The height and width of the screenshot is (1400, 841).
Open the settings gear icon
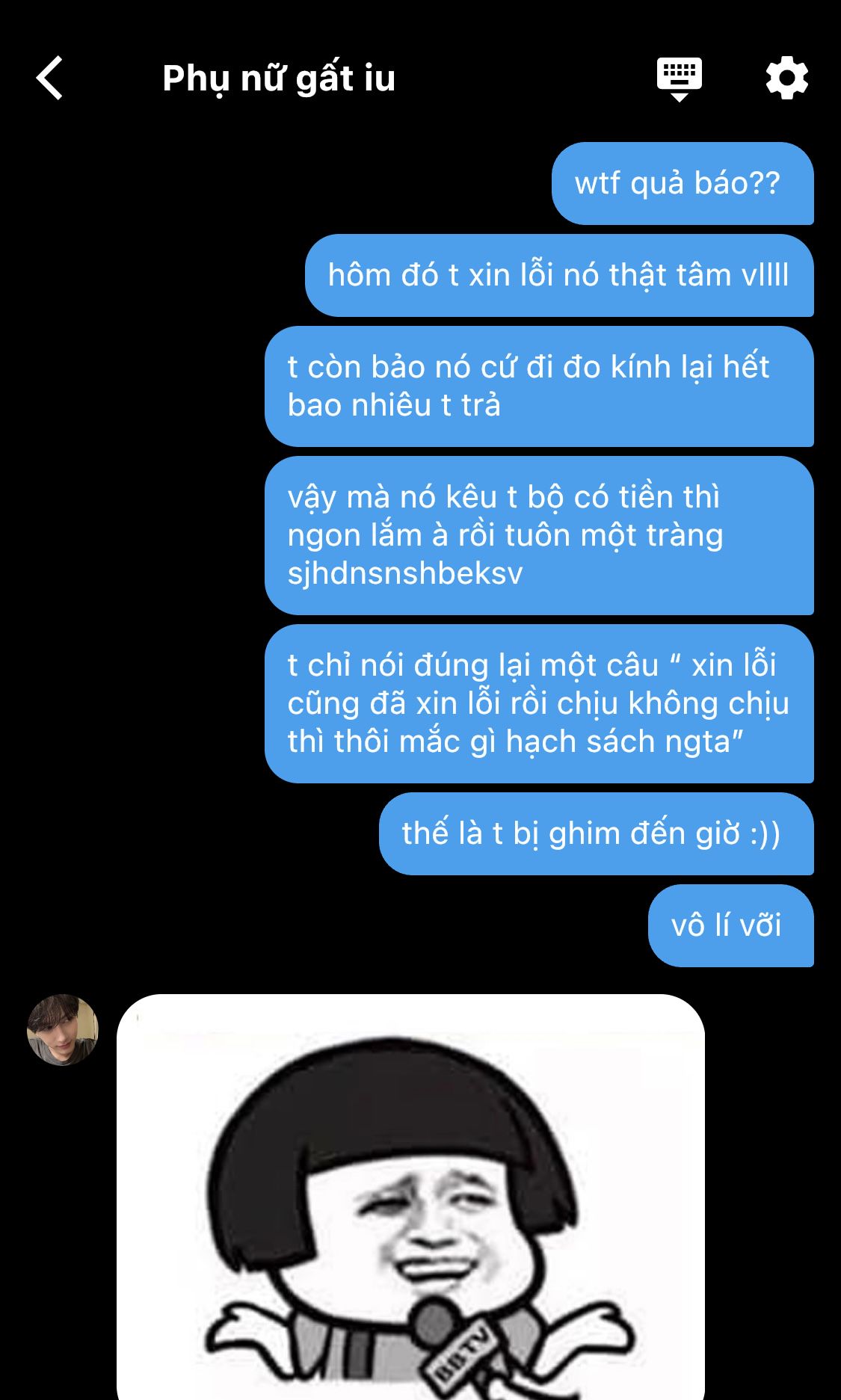point(787,78)
